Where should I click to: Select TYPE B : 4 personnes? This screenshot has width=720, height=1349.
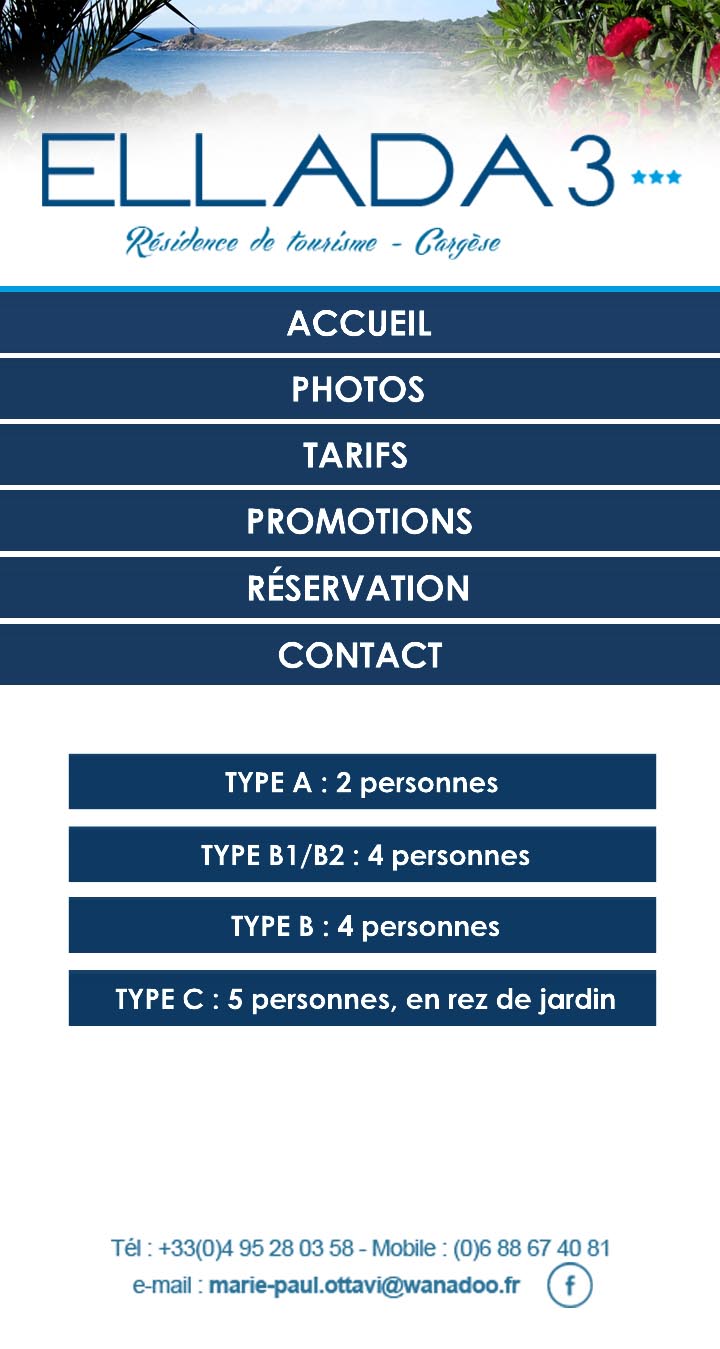[x=362, y=926]
